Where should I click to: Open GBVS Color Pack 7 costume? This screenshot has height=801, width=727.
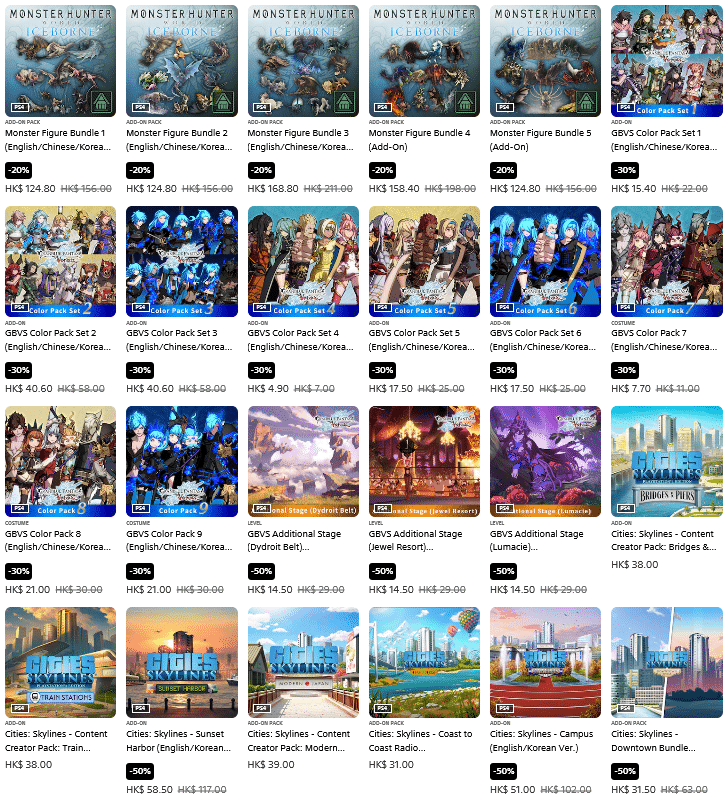[x=666, y=262]
